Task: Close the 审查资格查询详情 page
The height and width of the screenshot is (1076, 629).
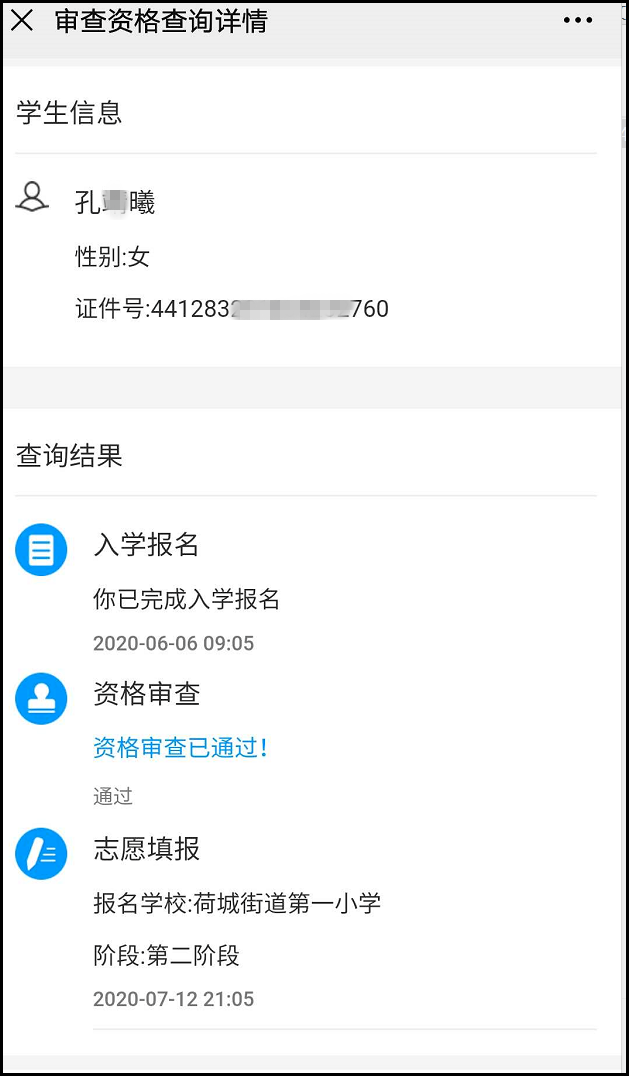Action: click(x=22, y=20)
